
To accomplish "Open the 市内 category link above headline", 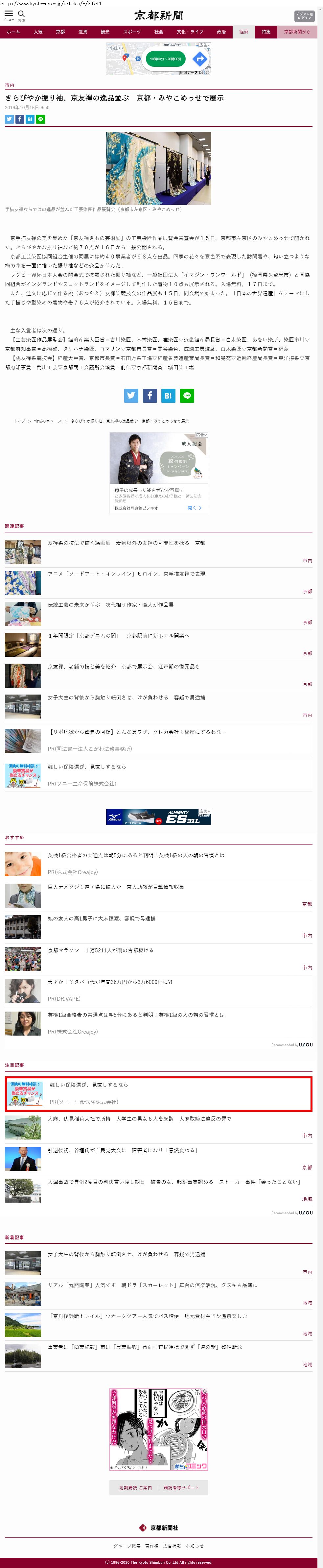I will (x=9, y=85).
